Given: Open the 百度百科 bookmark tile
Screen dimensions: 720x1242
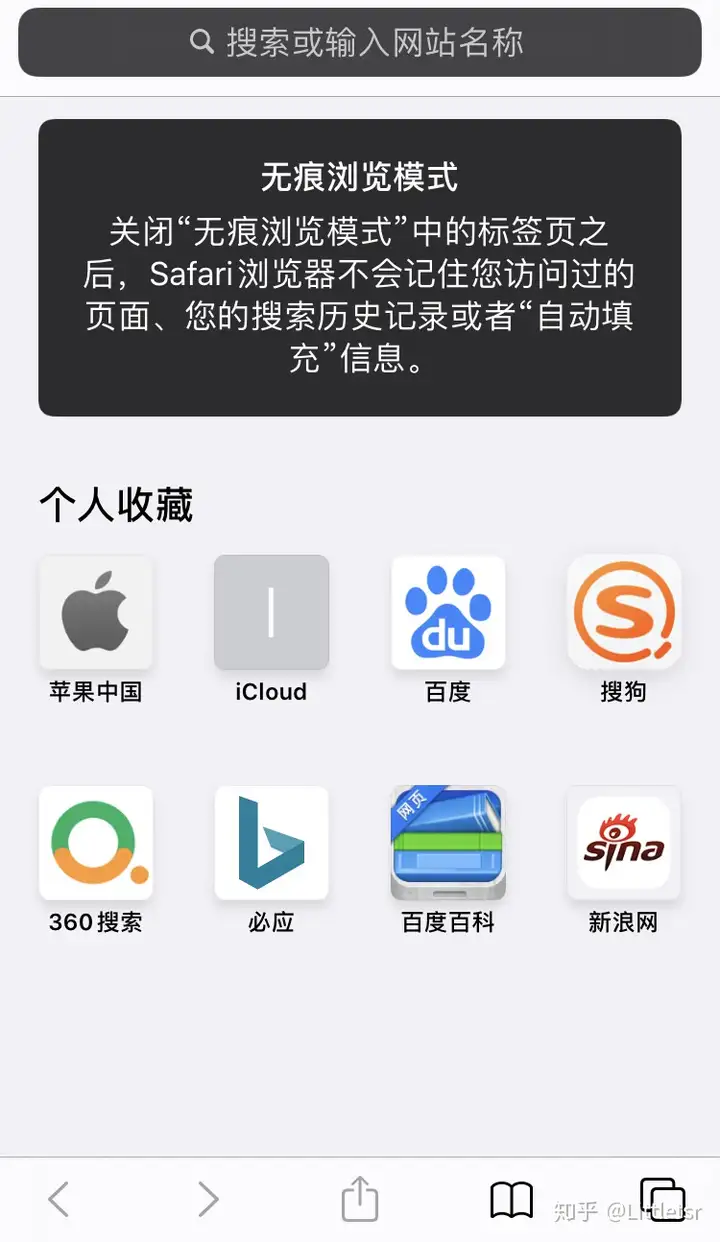Looking at the screenshot, I should [x=448, y=843].
